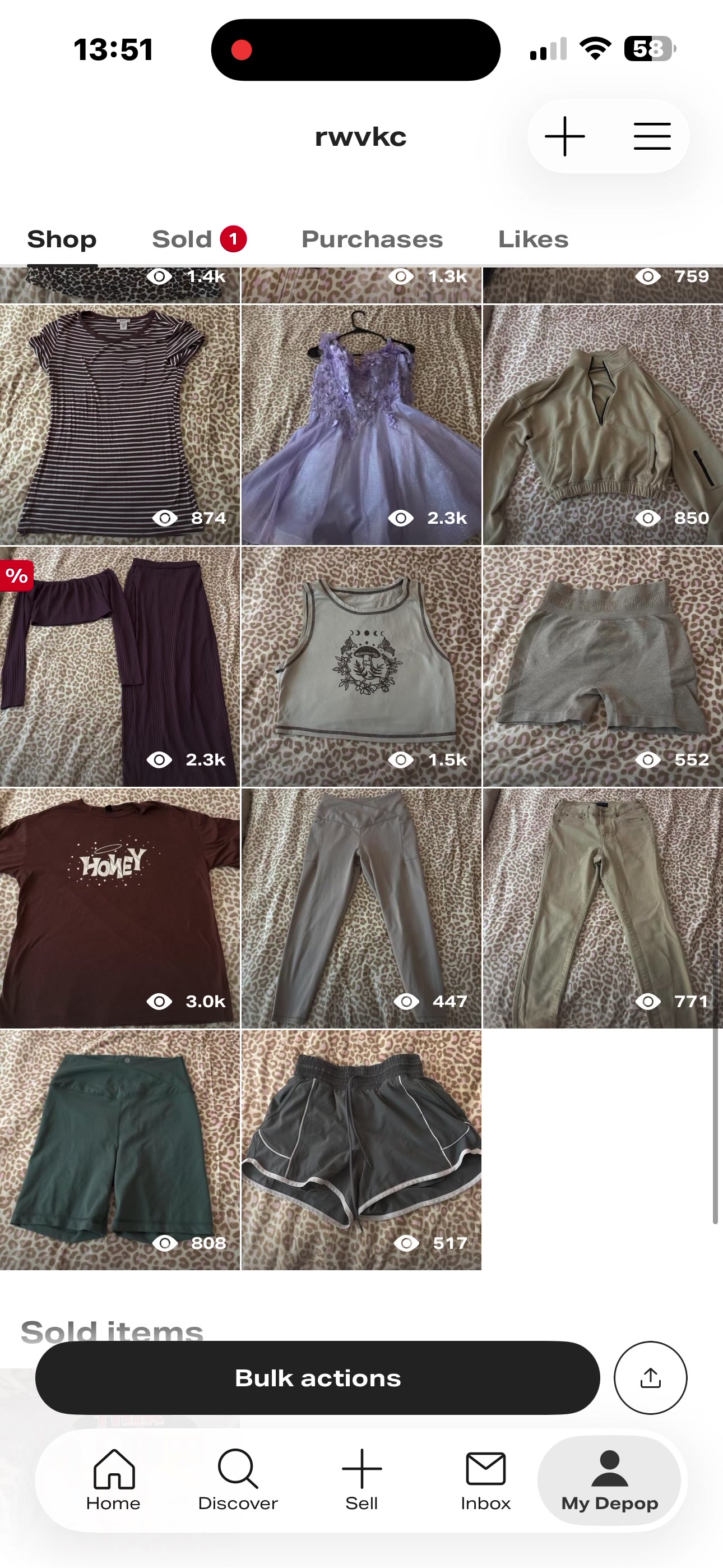Tap the plus icon to add listing
The image size is (723, 1568).
tap(565, 136)
